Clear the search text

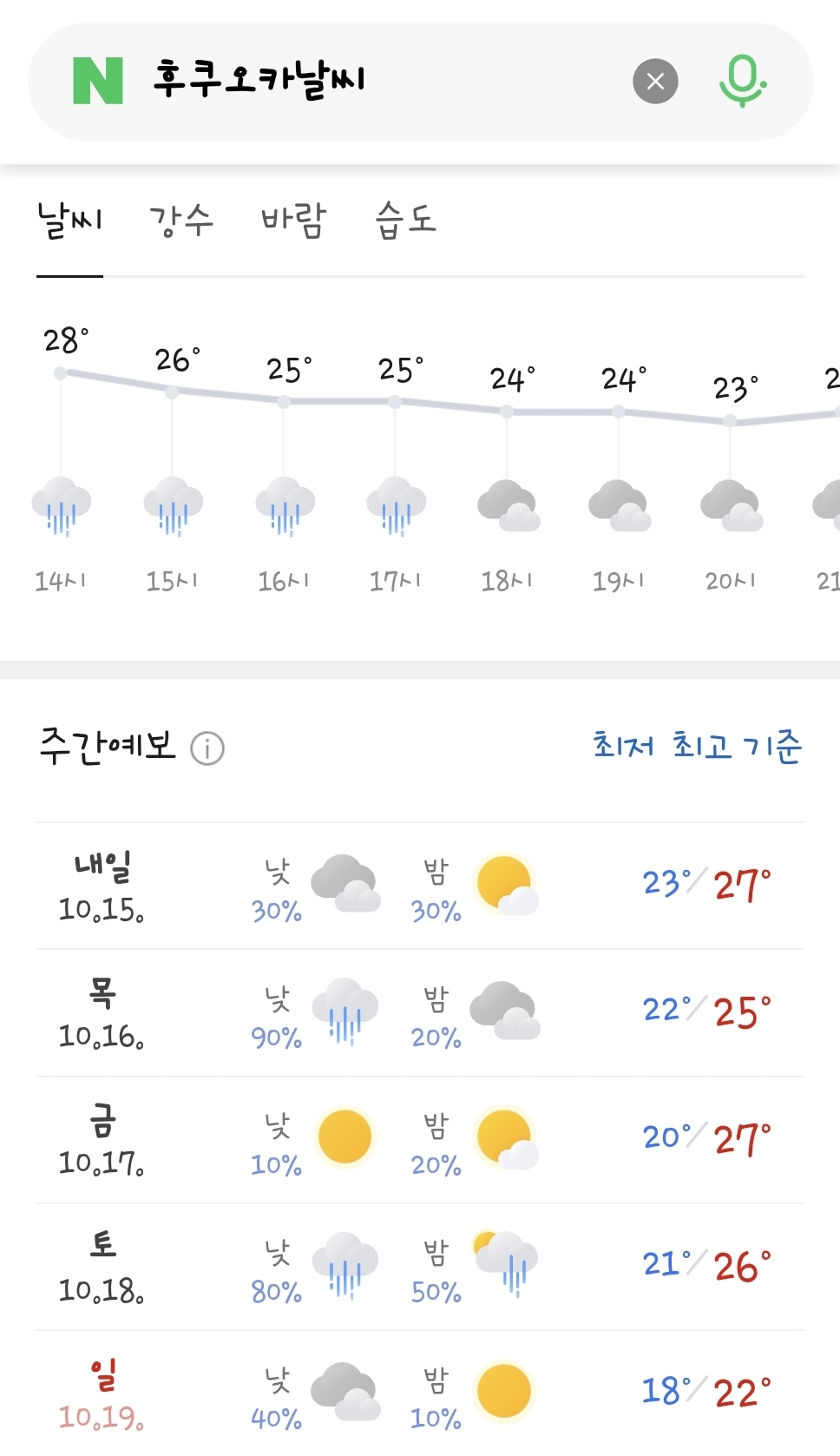(655, 82)
